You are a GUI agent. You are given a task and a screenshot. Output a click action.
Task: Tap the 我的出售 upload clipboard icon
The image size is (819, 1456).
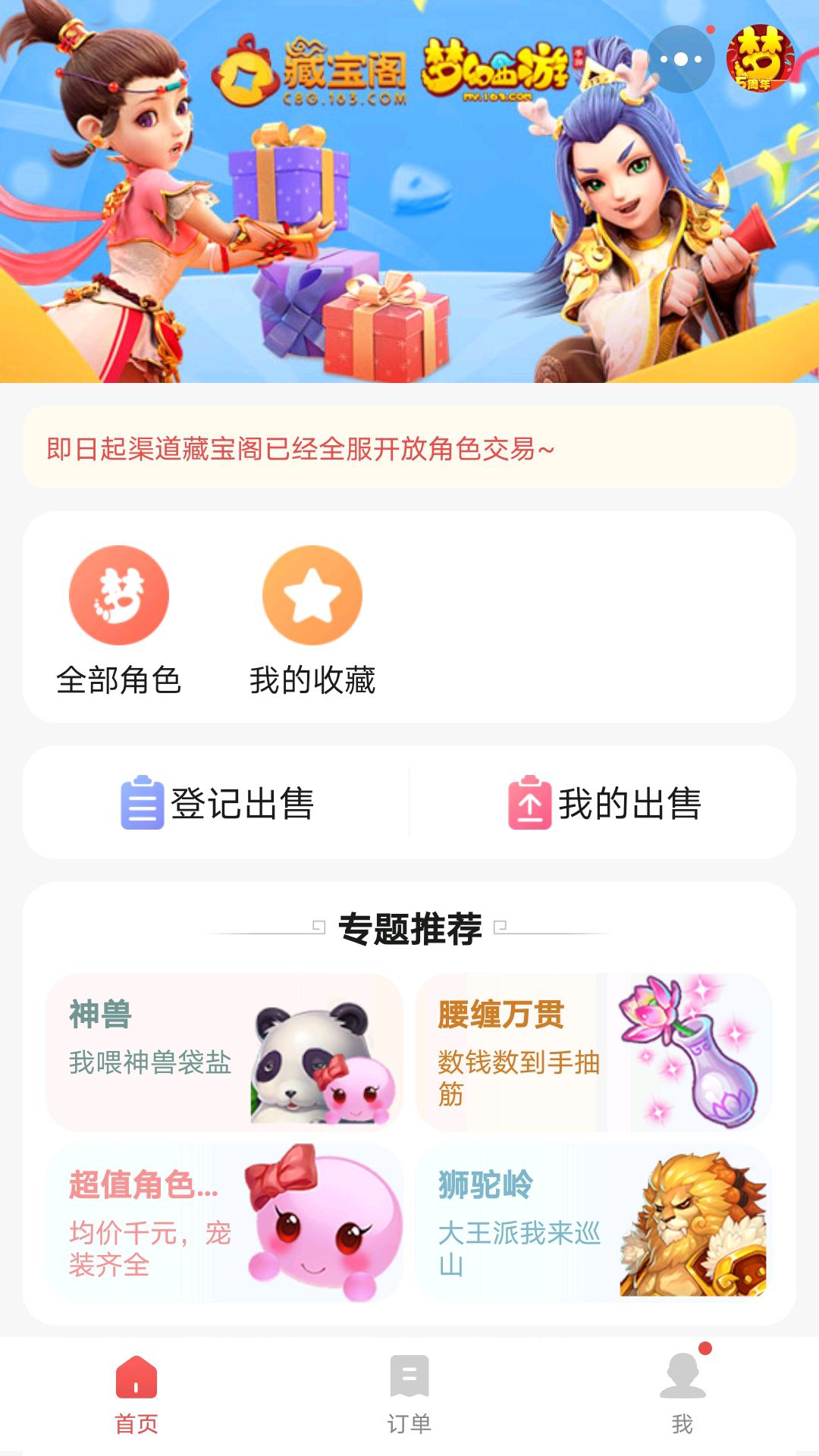[531, 802]
